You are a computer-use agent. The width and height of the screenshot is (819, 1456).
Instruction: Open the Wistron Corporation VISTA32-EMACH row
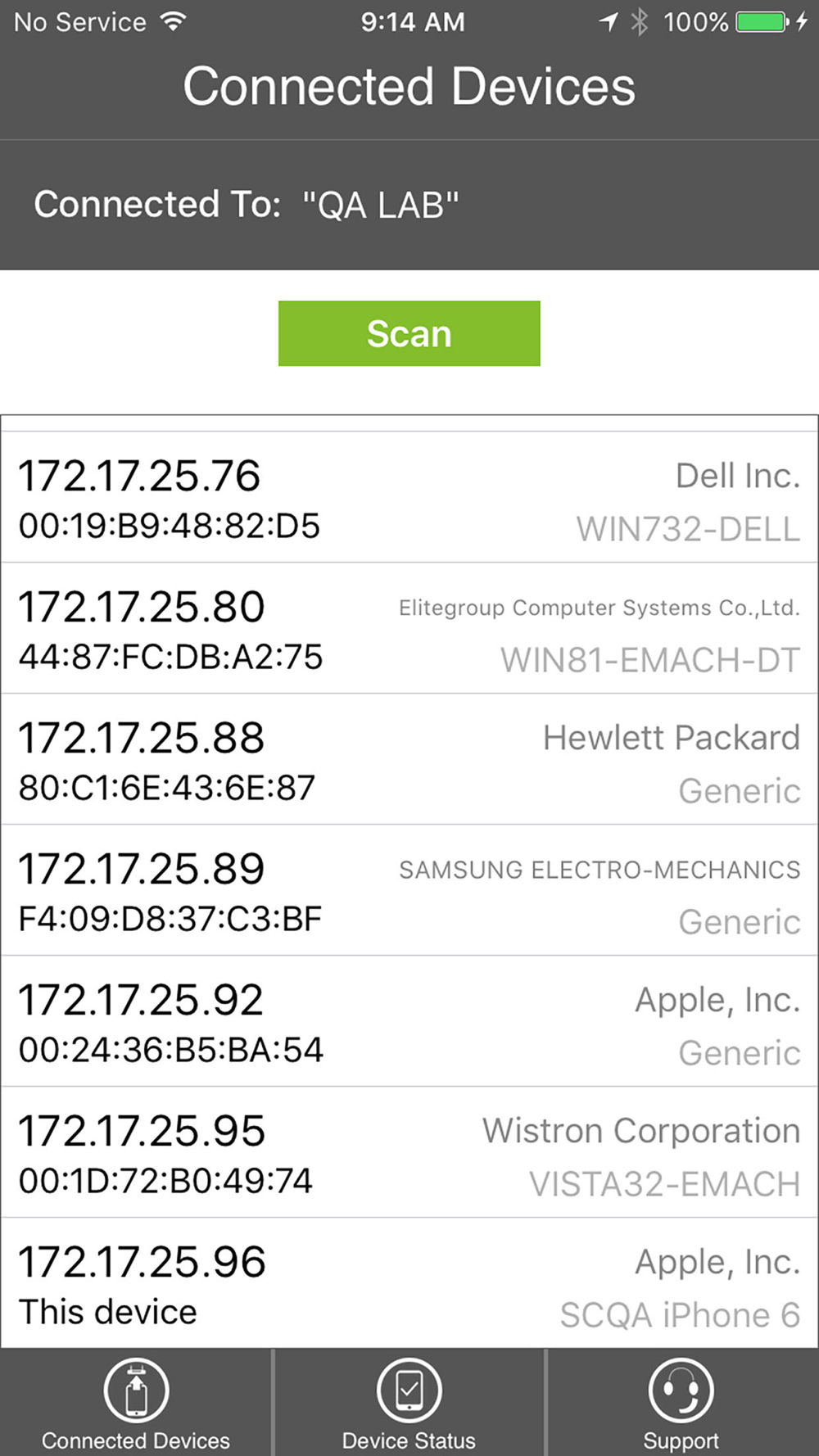click(x=409, y=1153)
